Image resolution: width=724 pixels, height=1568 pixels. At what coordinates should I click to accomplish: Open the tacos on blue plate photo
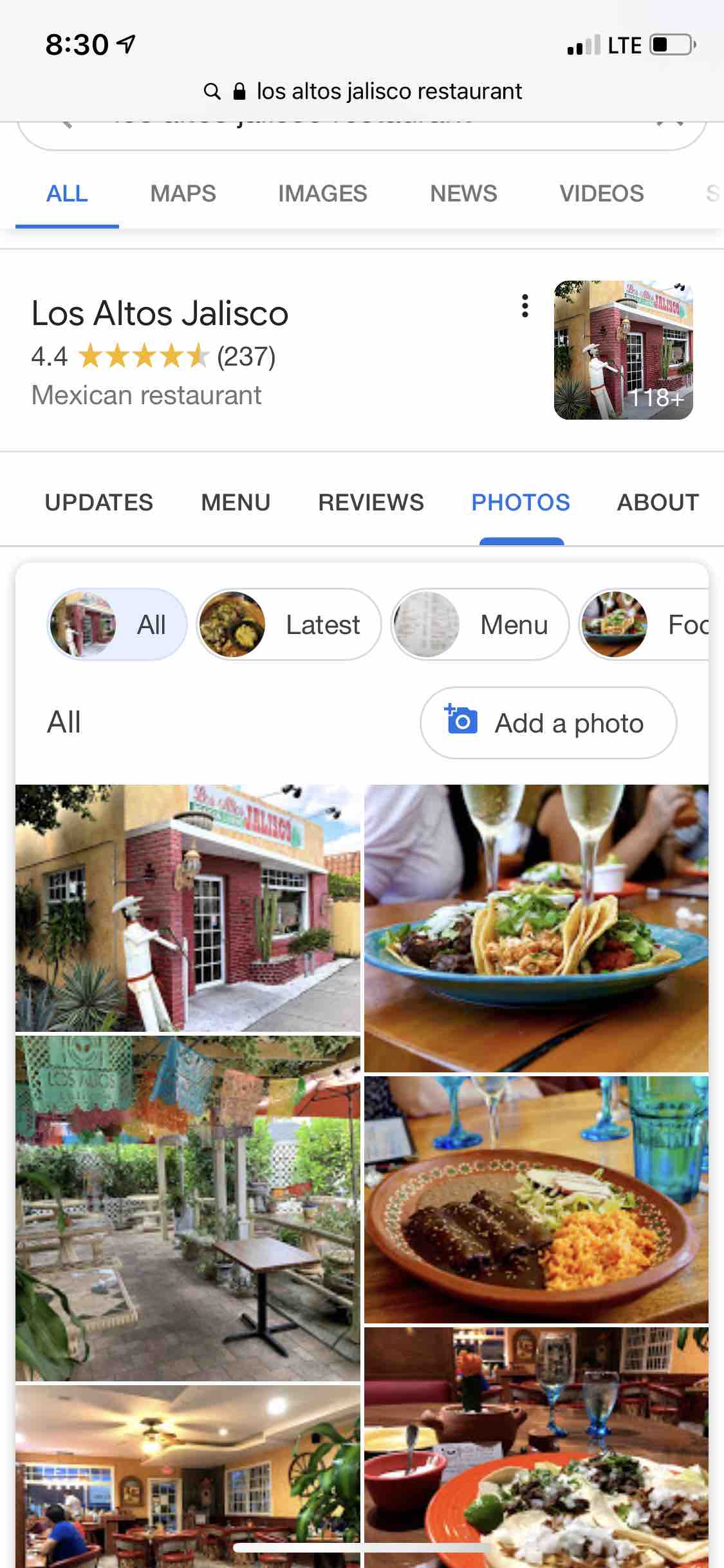(x=536, y=927)
